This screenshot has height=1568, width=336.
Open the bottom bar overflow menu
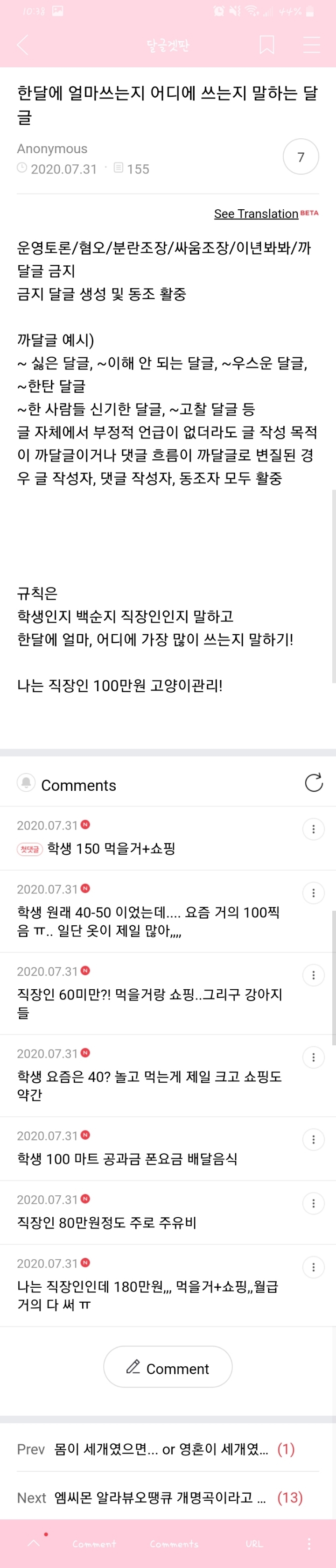309,1544
